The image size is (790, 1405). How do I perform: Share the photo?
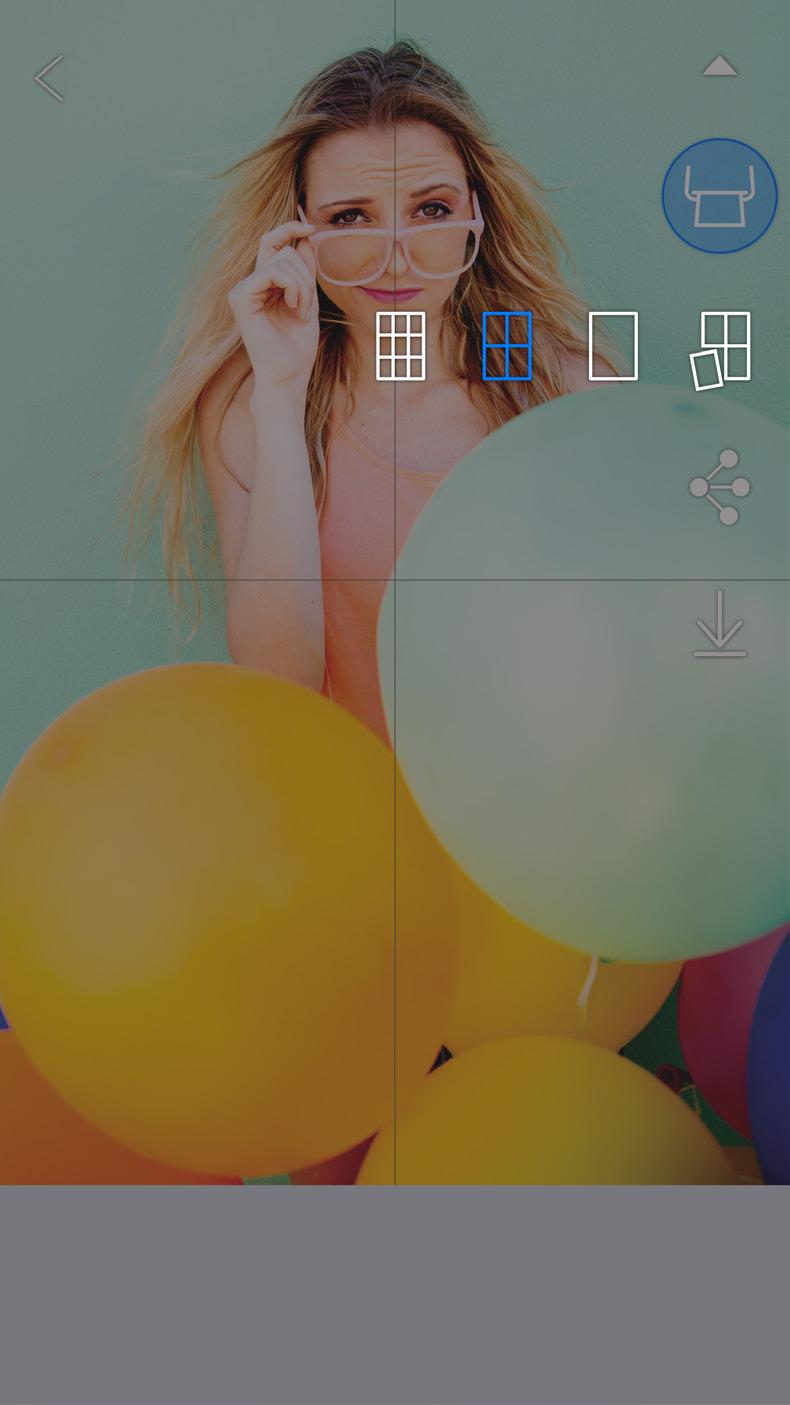click(x=720, y=487)
